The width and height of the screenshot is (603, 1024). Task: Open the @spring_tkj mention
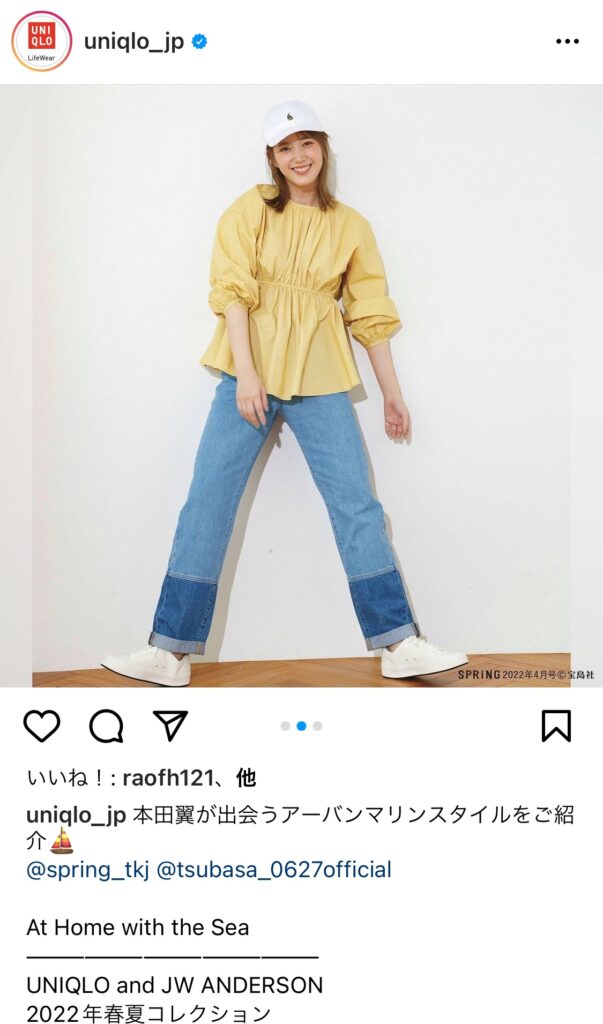88,869
